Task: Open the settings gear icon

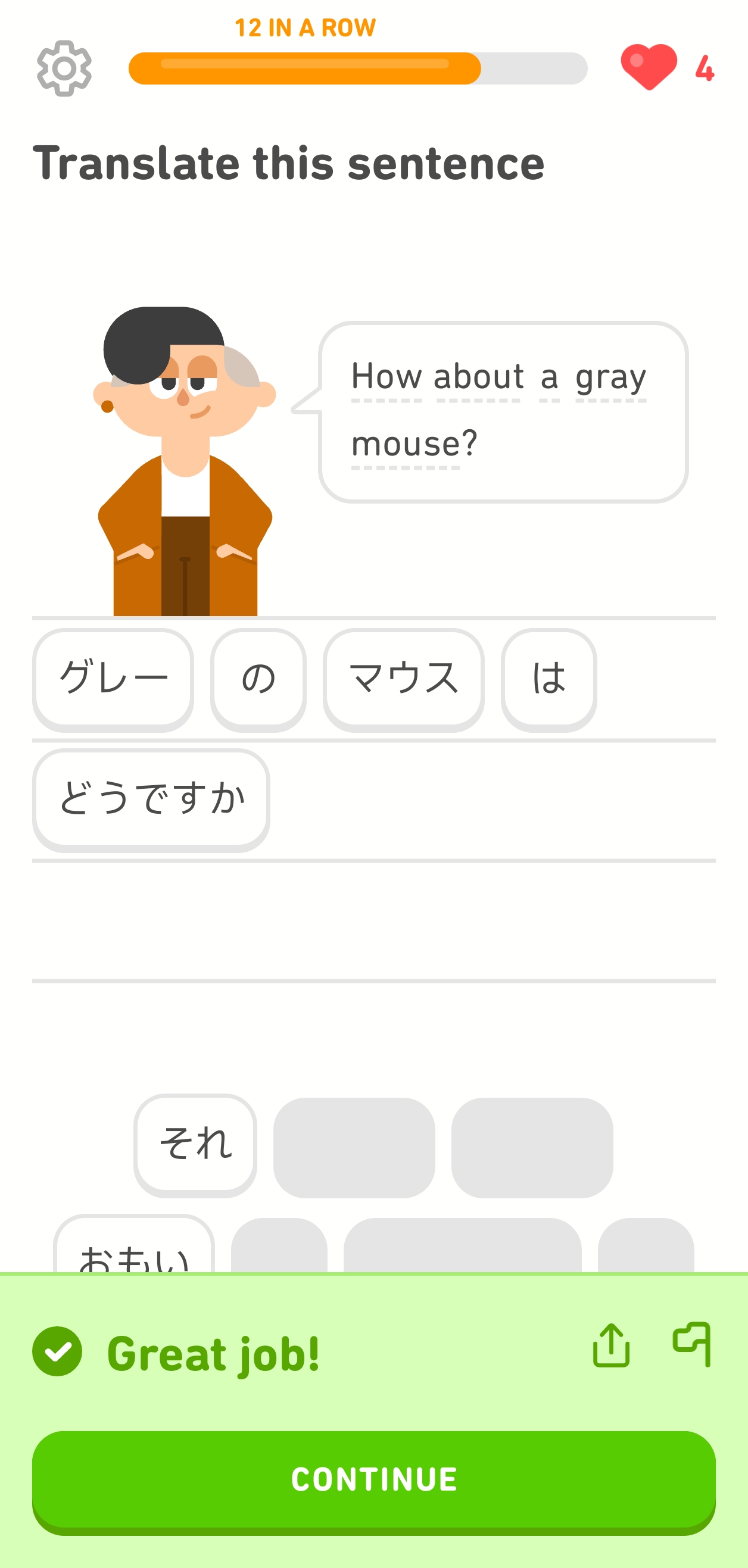Action: [x=64, y=68]
